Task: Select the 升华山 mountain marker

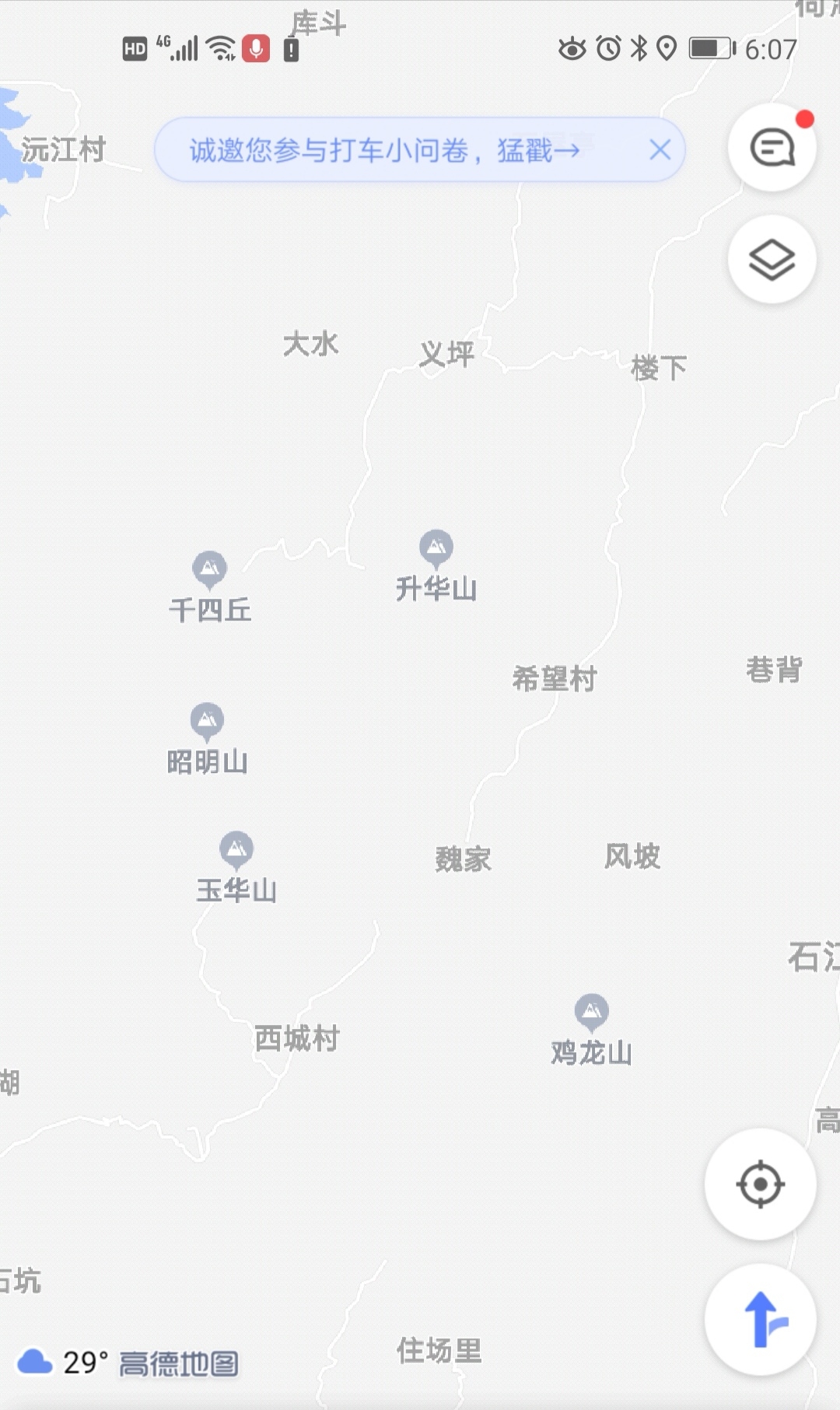Action: click(x=436, y=548)
